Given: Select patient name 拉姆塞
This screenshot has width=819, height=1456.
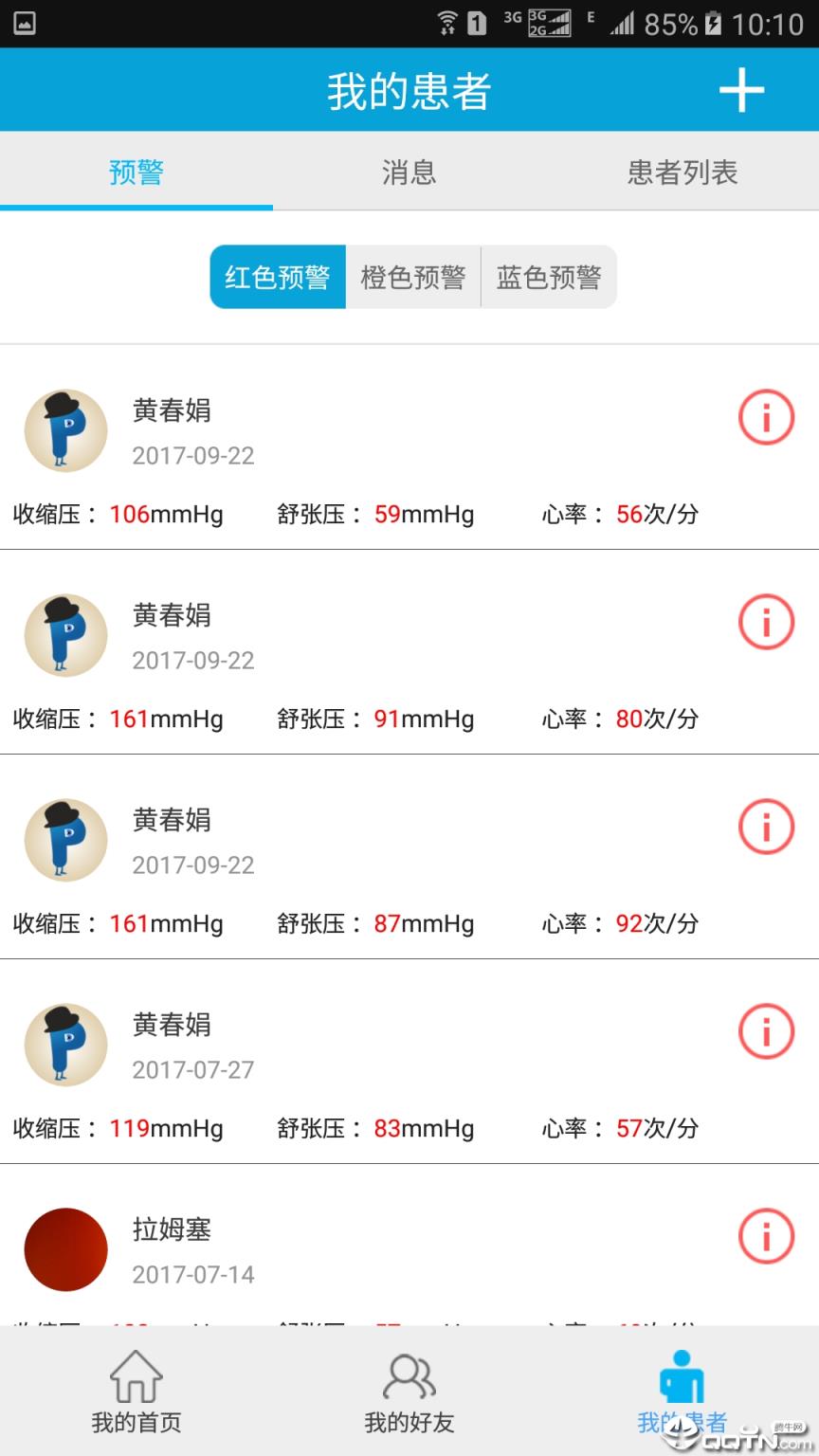Looking at the screenshot, I should [x=173, y=1229].
